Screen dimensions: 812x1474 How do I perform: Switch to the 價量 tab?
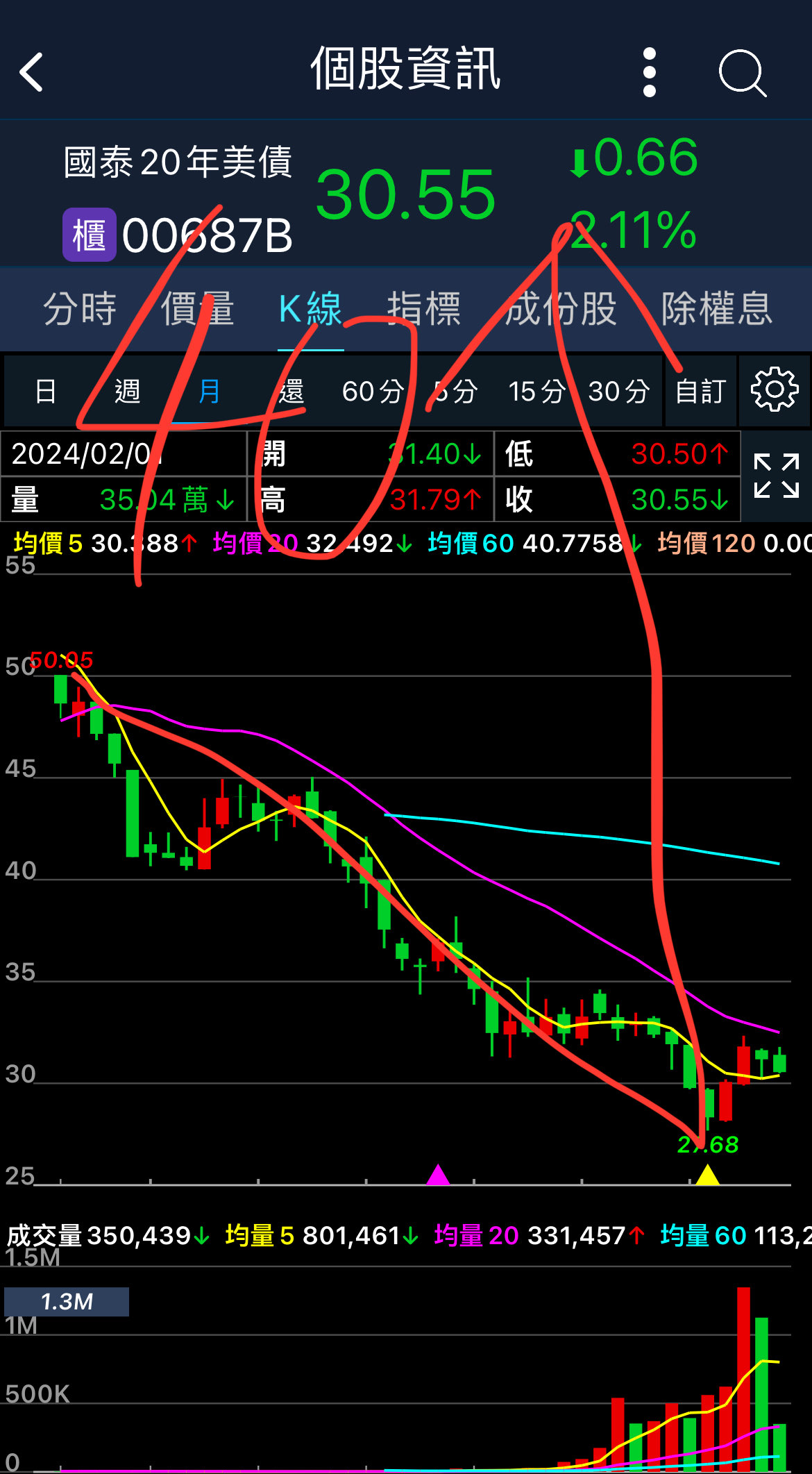pyautogui.click(x=198, y=309)
